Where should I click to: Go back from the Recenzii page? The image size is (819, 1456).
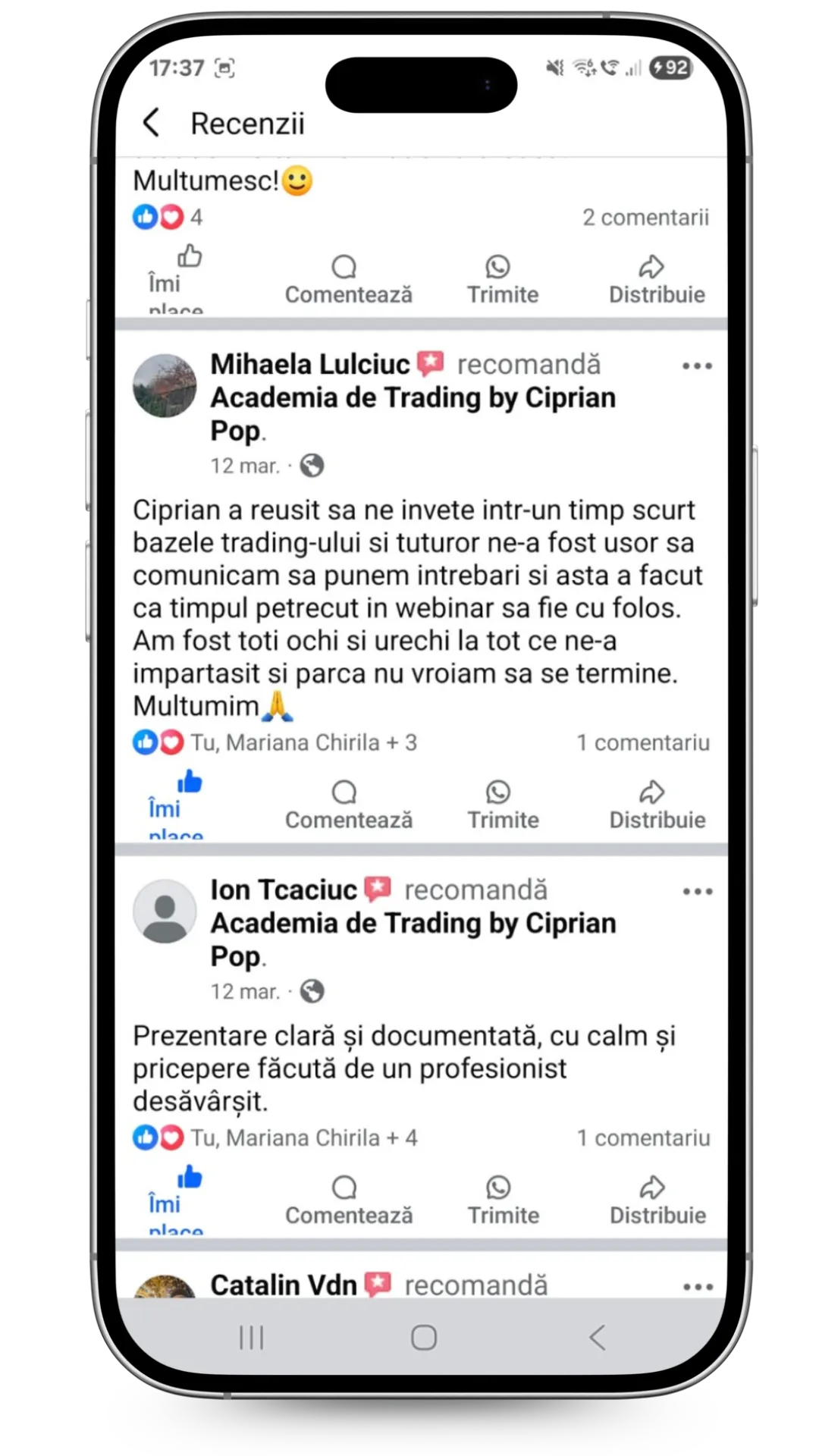click(152, 122)
